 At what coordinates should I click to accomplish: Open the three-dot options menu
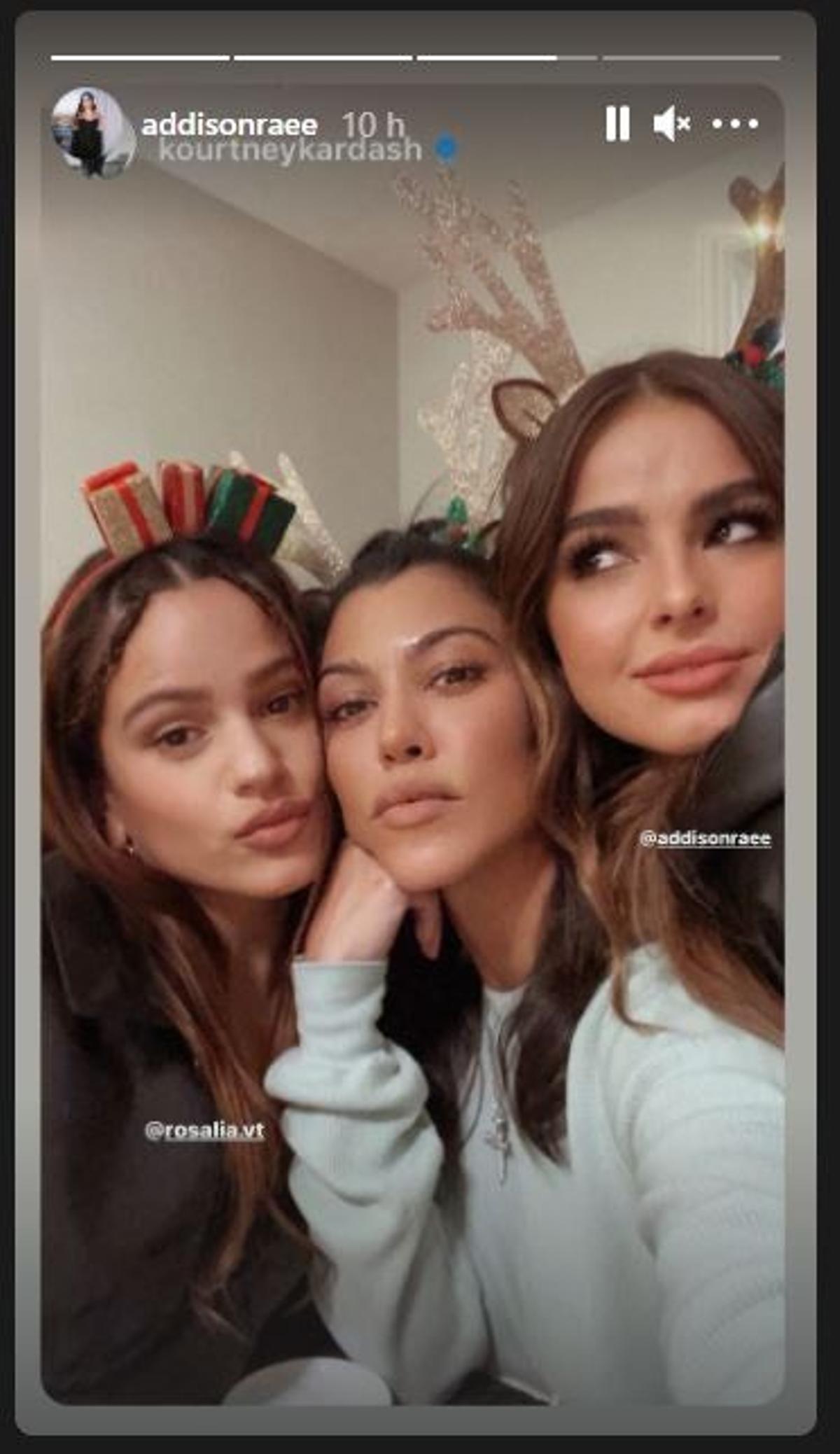734,125
